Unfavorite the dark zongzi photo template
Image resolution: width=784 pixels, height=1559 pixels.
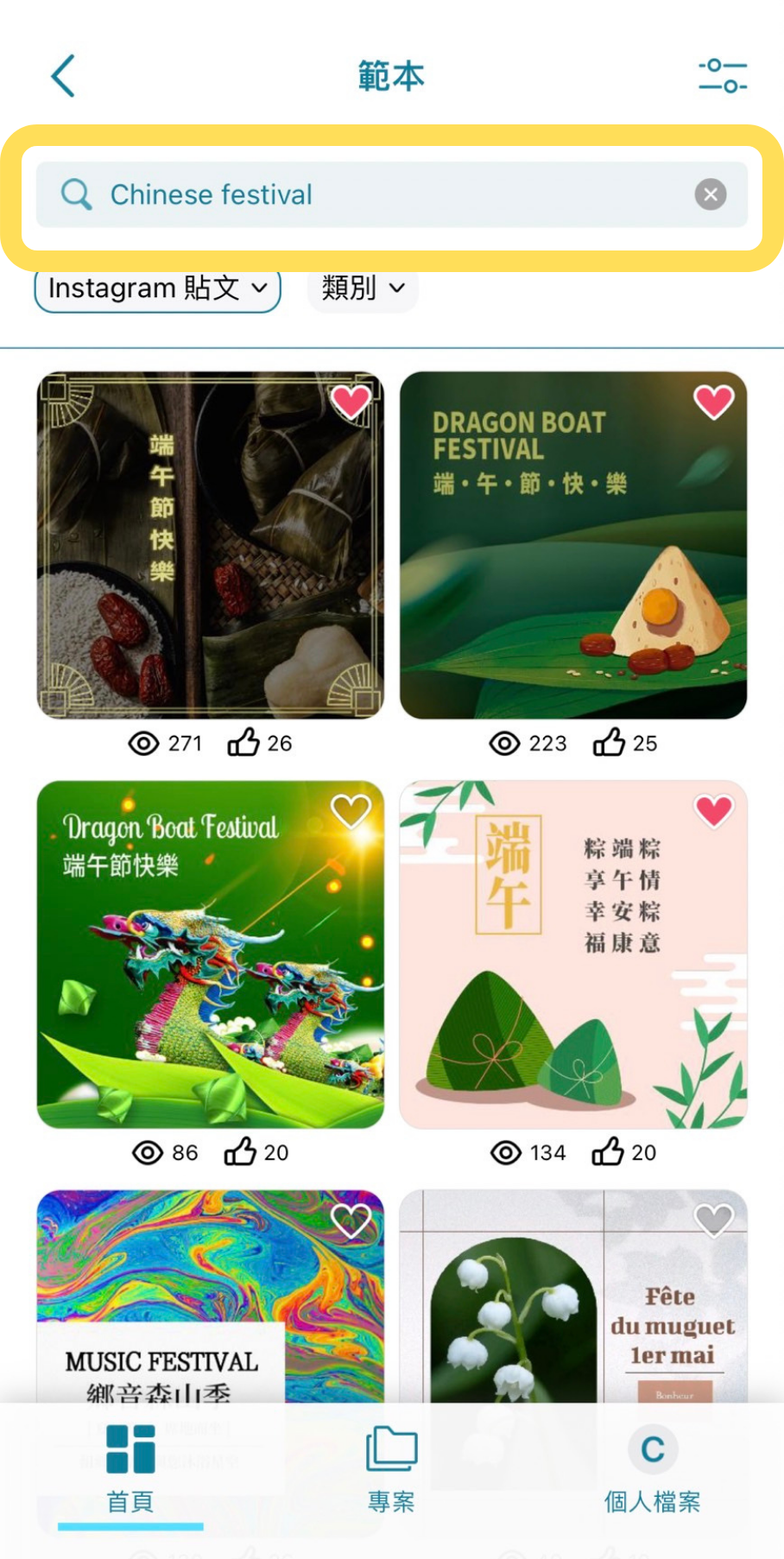351,402
